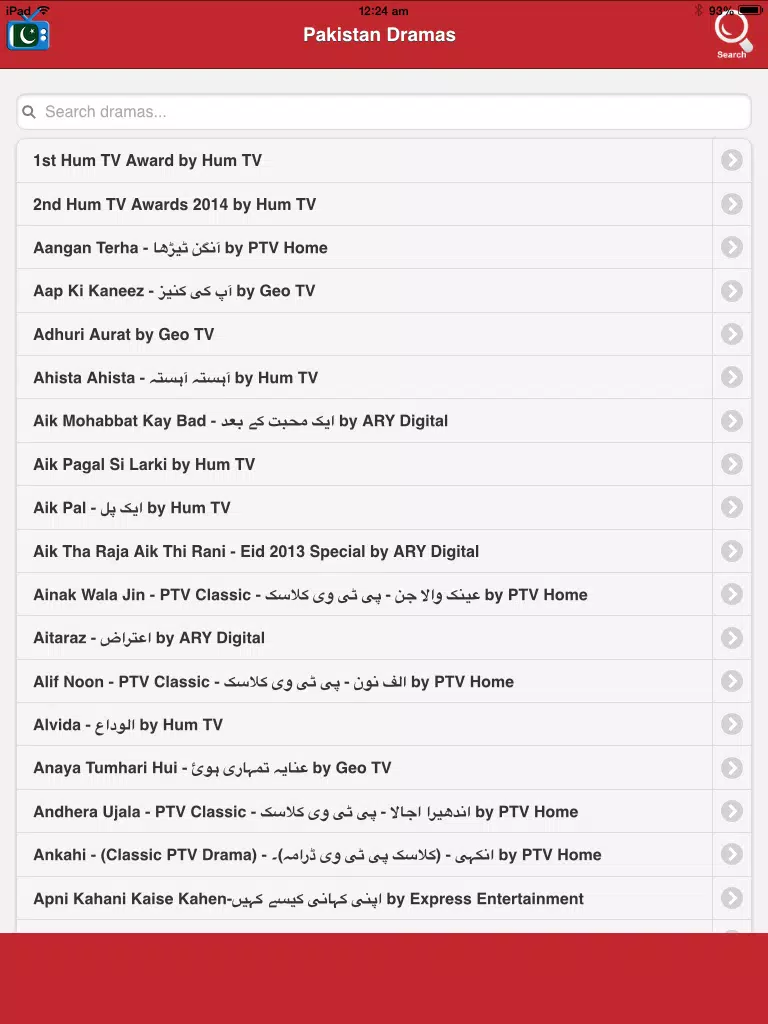Open 2nd Hum TV Awards 2014 row
This screenshot has height=1024, width=768.
[384, 204]
